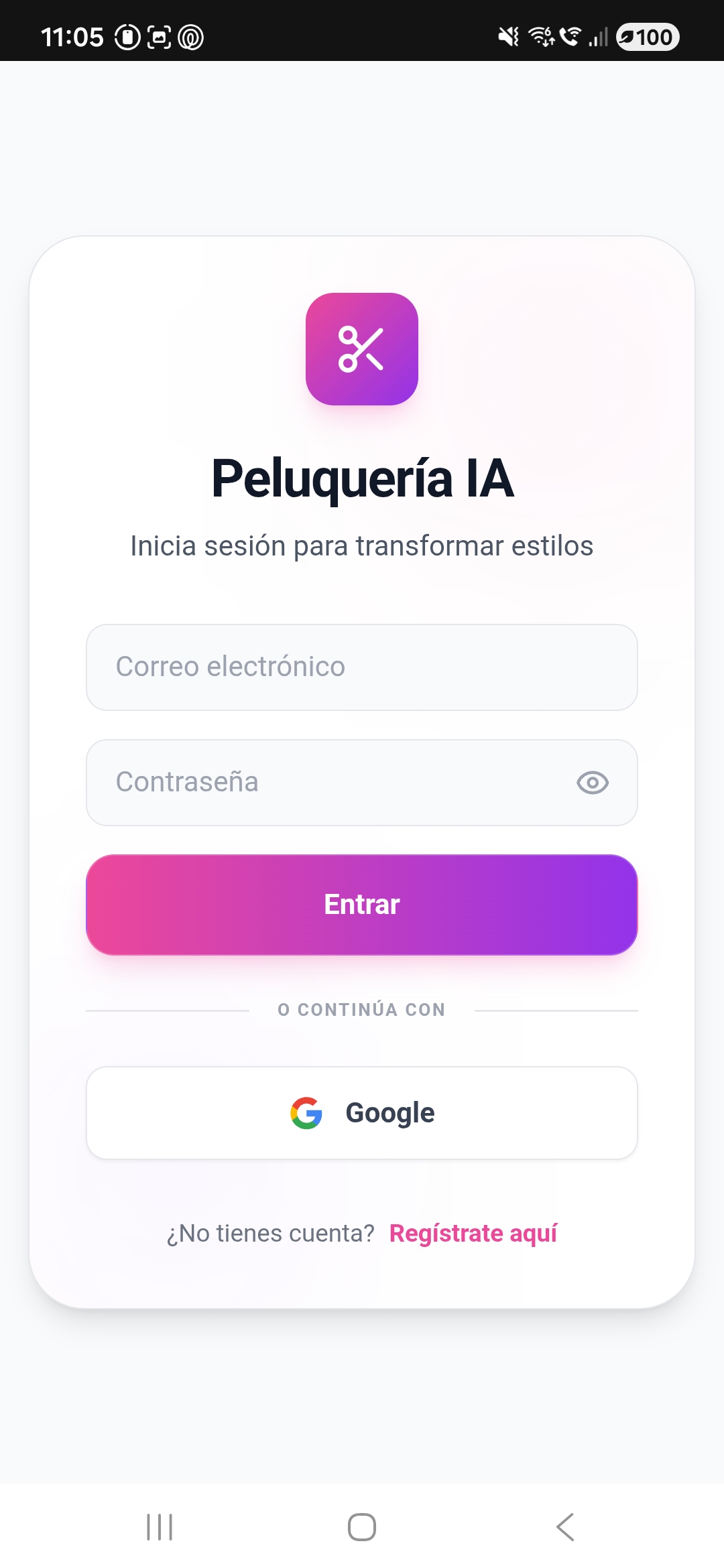
Task: Tap the Peluquería IA title
Action: [x=361, y=479]
